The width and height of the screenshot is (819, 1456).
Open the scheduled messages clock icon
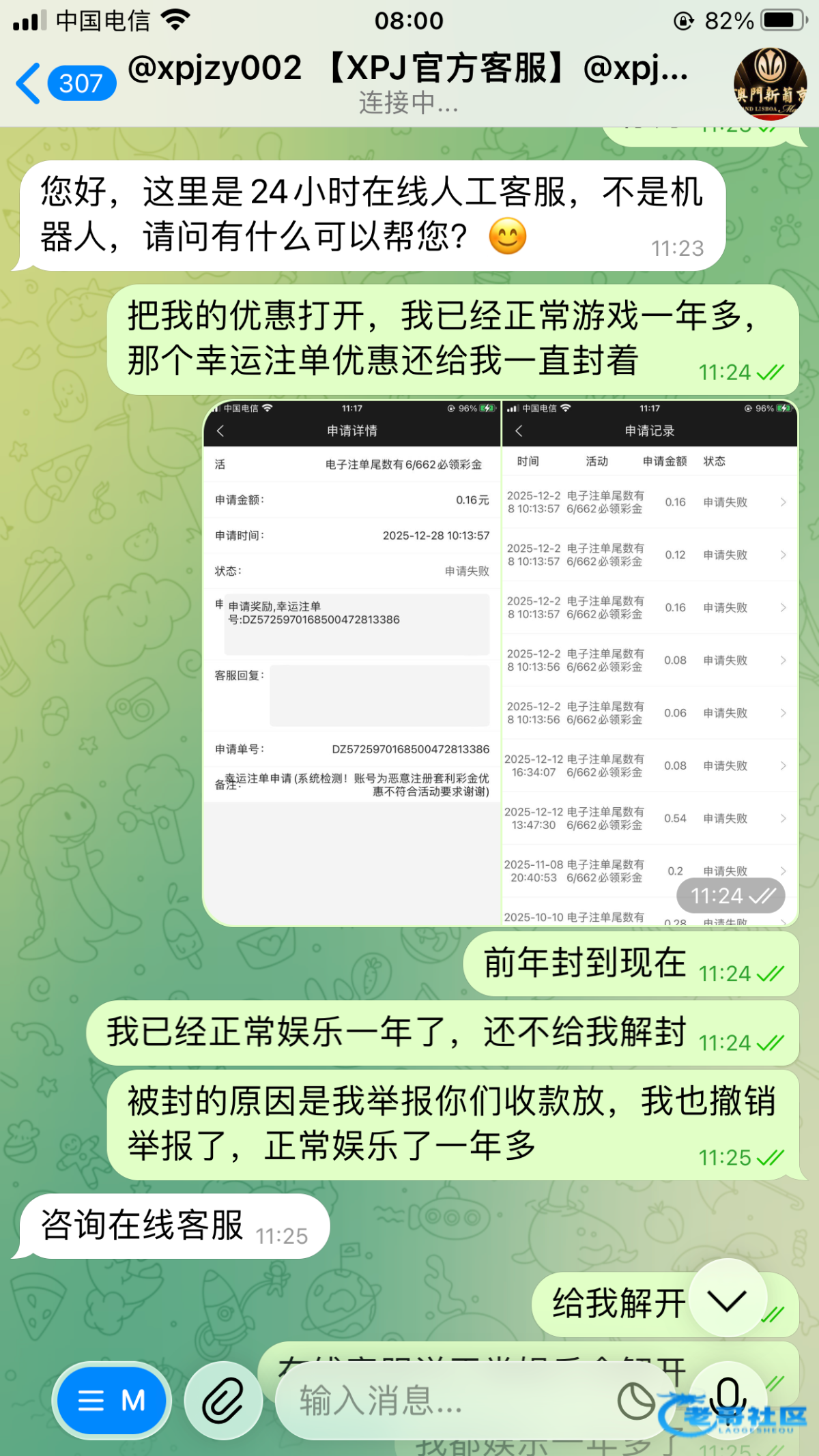[636, 1401]
